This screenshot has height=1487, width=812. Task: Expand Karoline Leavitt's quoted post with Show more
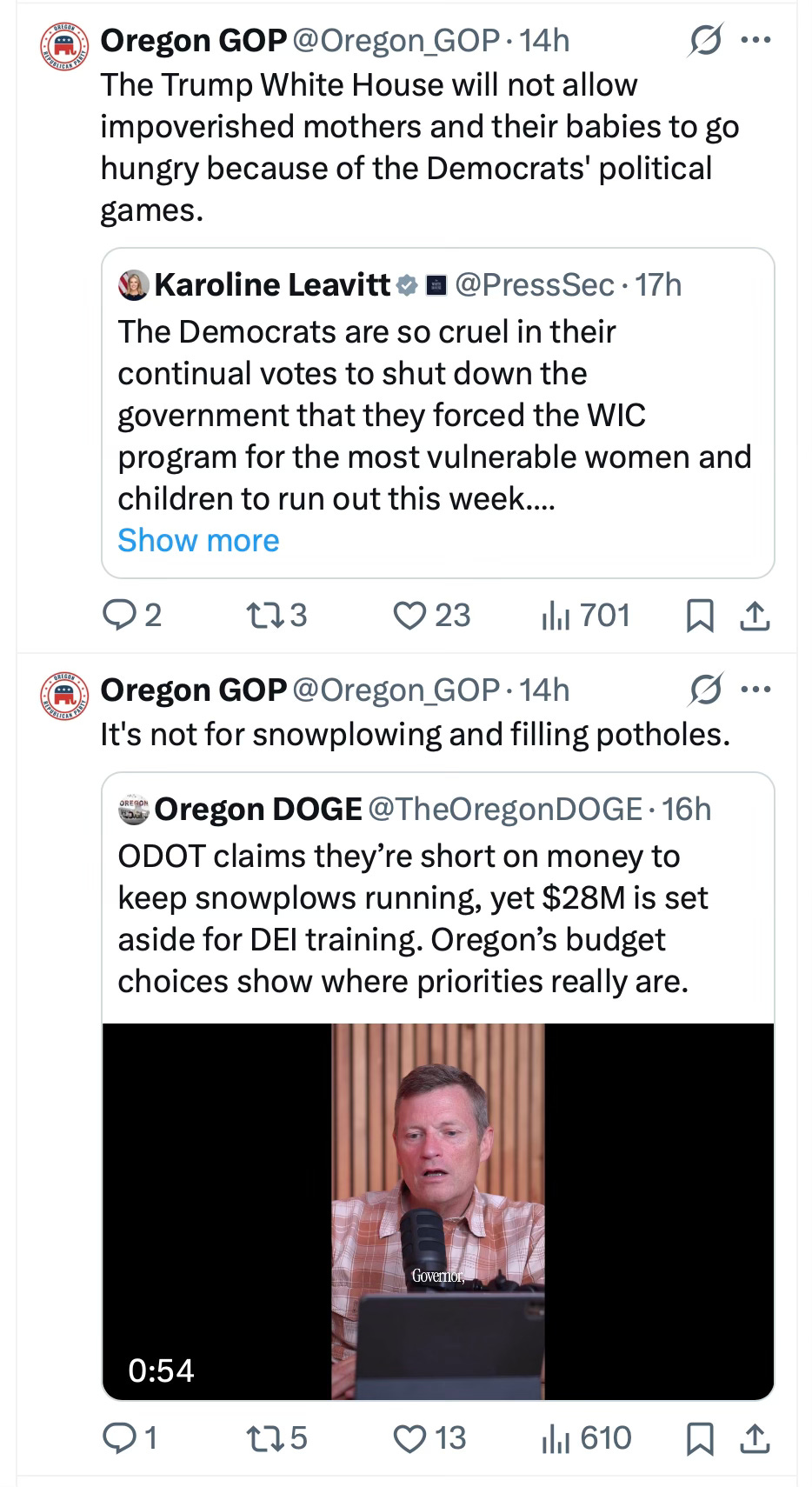198,540
